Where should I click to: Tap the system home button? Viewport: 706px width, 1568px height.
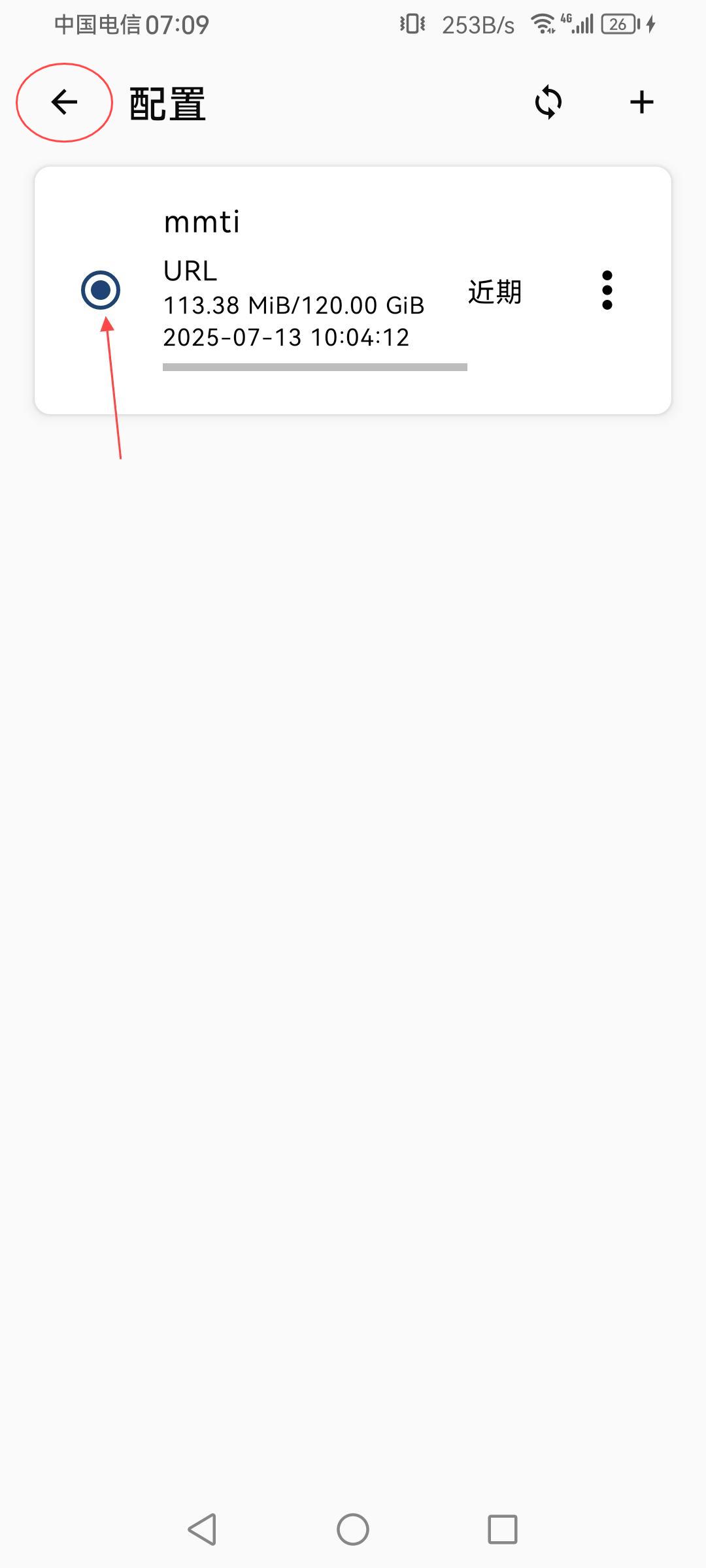[353, 1529]
